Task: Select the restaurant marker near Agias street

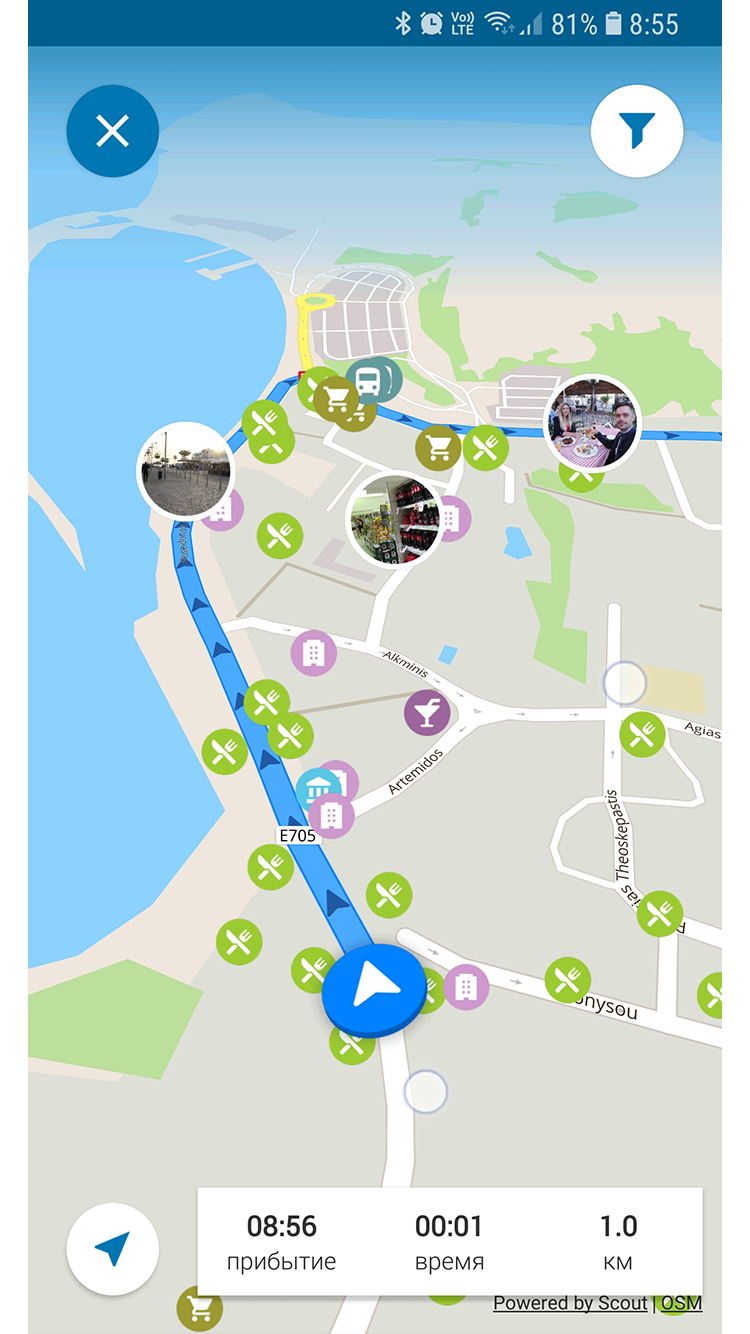Action: pyautogui.click(x=642, y=734)
